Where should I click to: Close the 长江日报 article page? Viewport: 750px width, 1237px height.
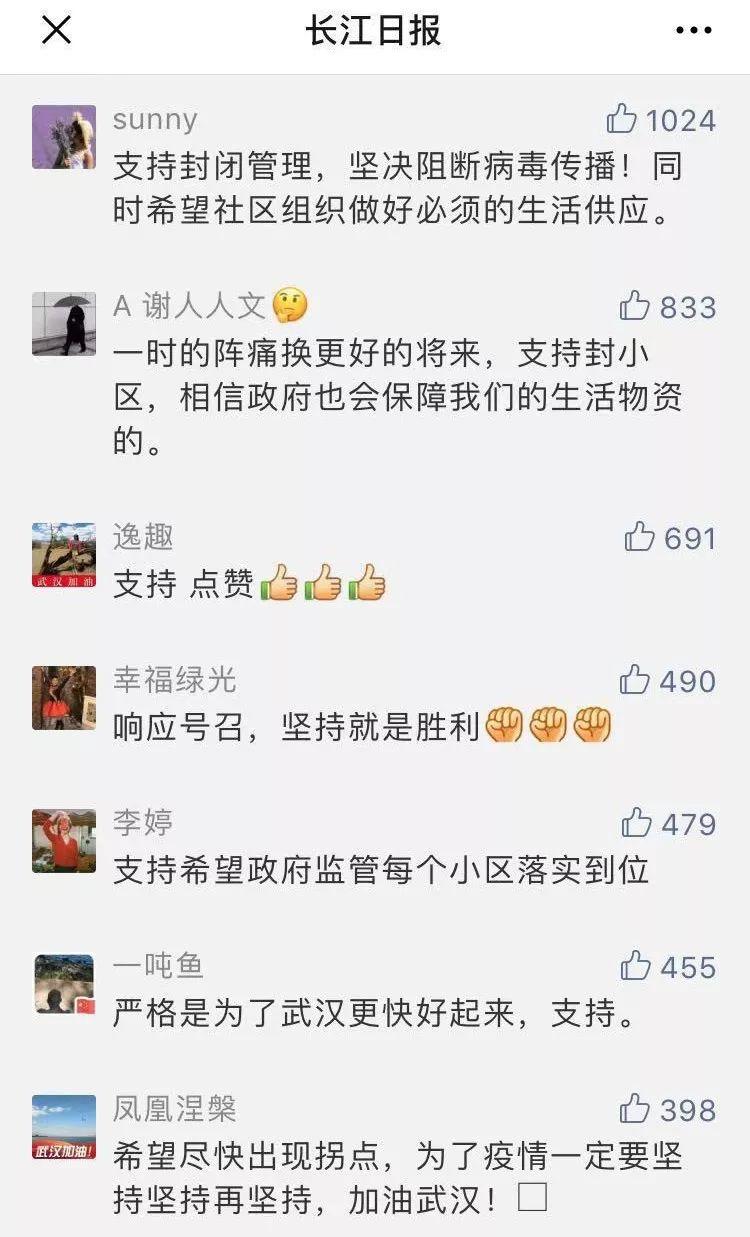pyautogui.click(x=56, y=31)
